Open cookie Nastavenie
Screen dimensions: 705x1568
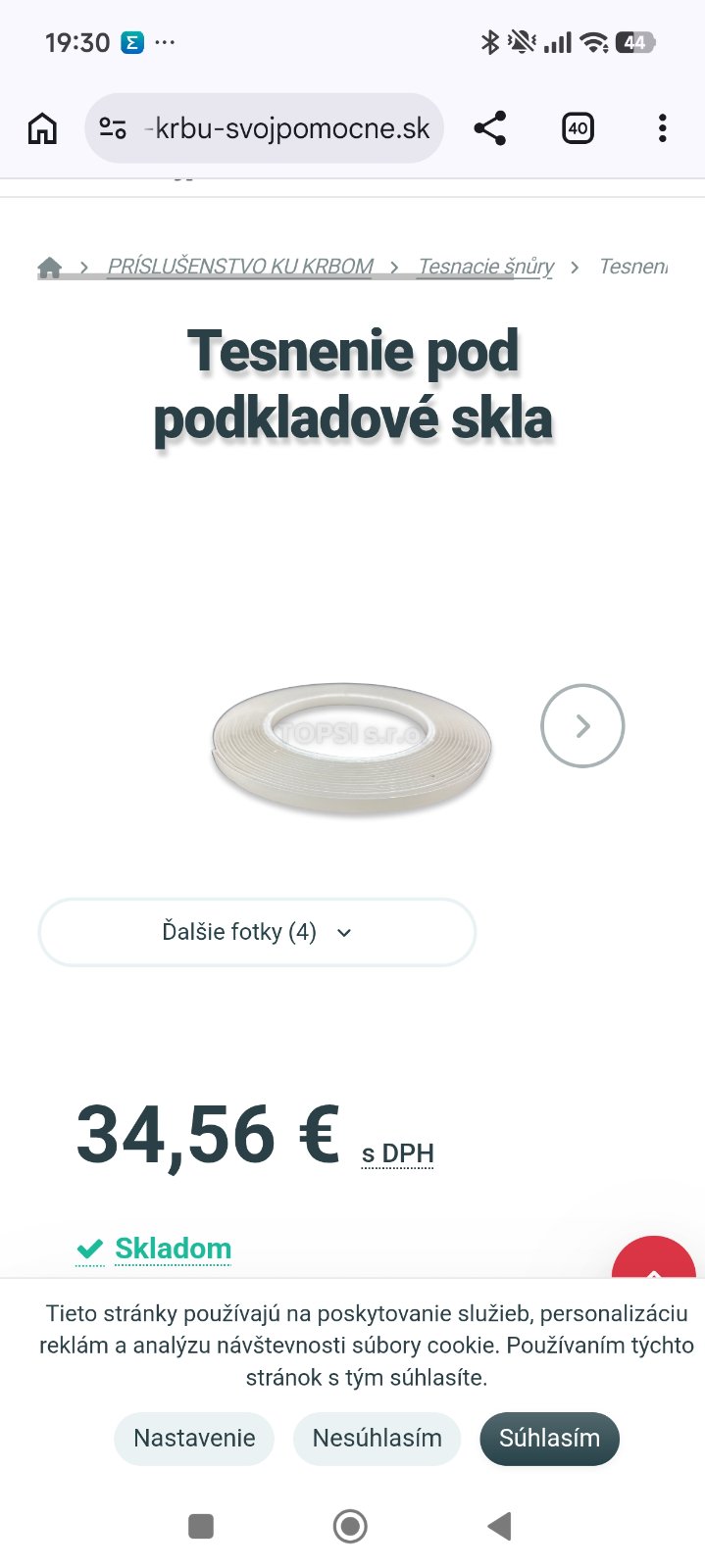(194, 1438)
